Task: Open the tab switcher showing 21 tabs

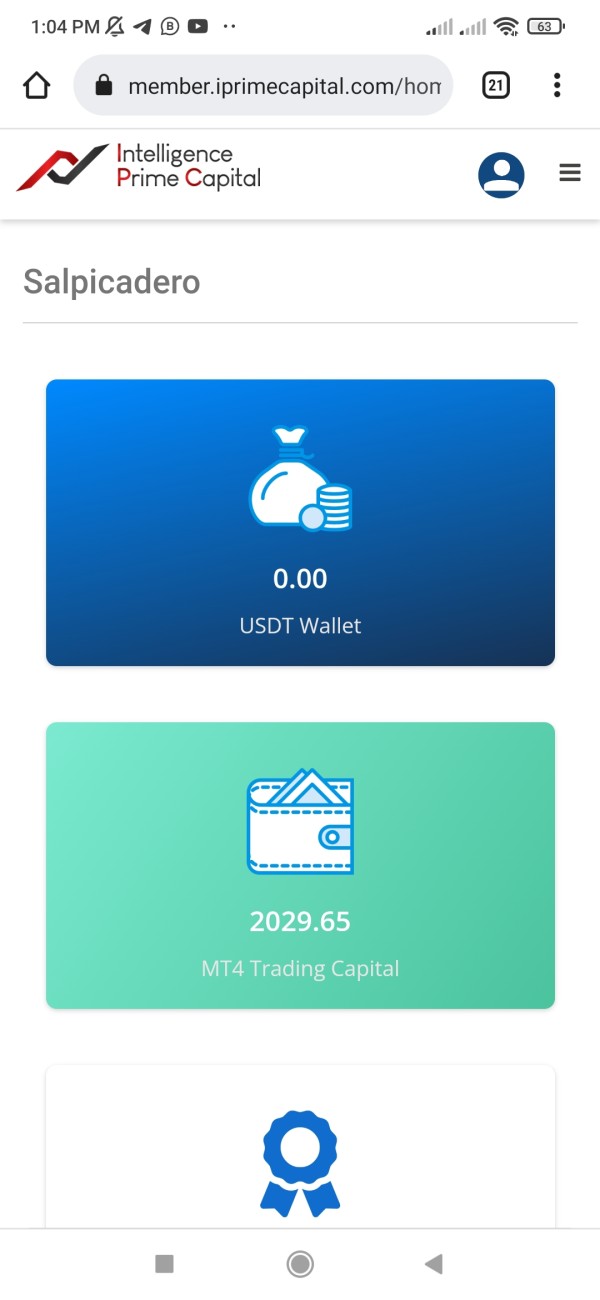Action: click(495, 86)
